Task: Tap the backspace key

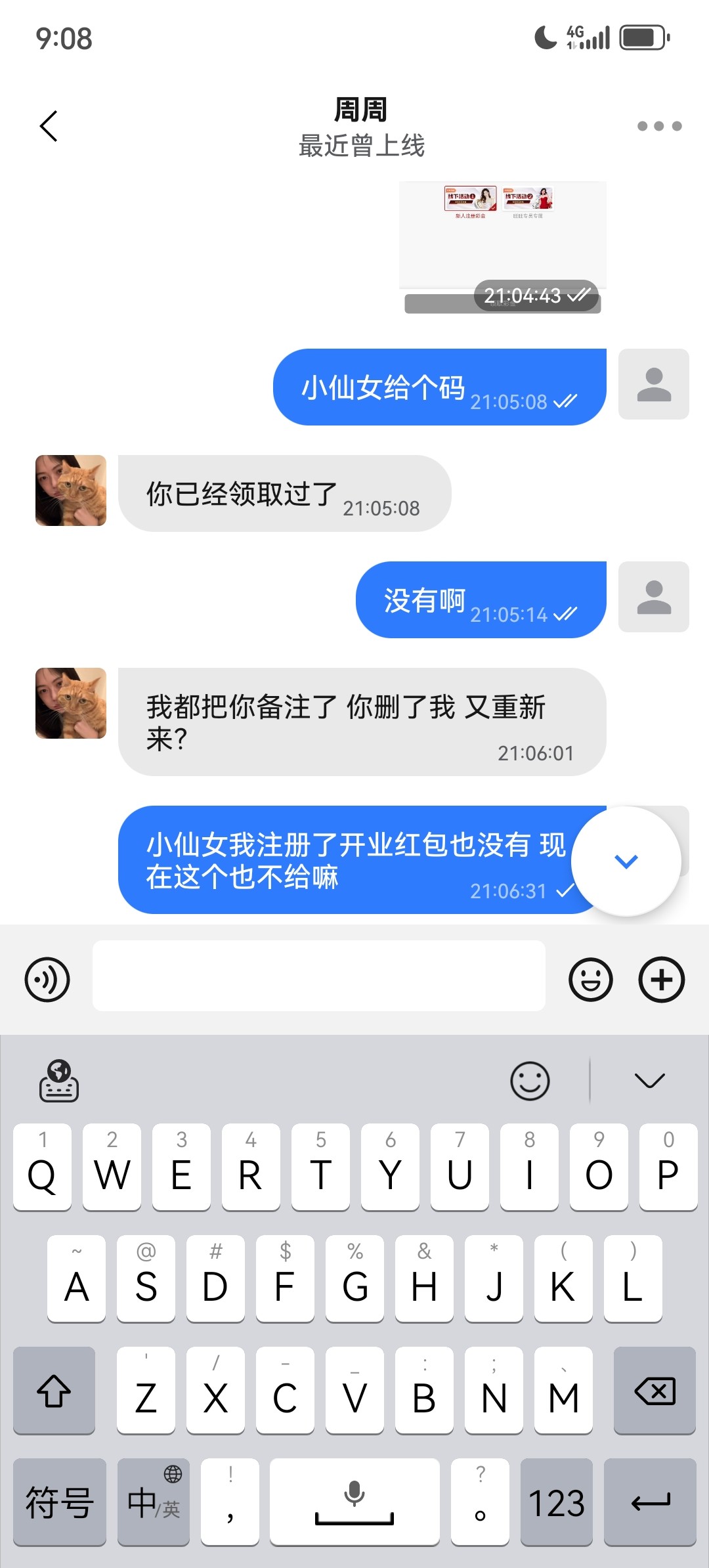Action: coord(655,1390)
